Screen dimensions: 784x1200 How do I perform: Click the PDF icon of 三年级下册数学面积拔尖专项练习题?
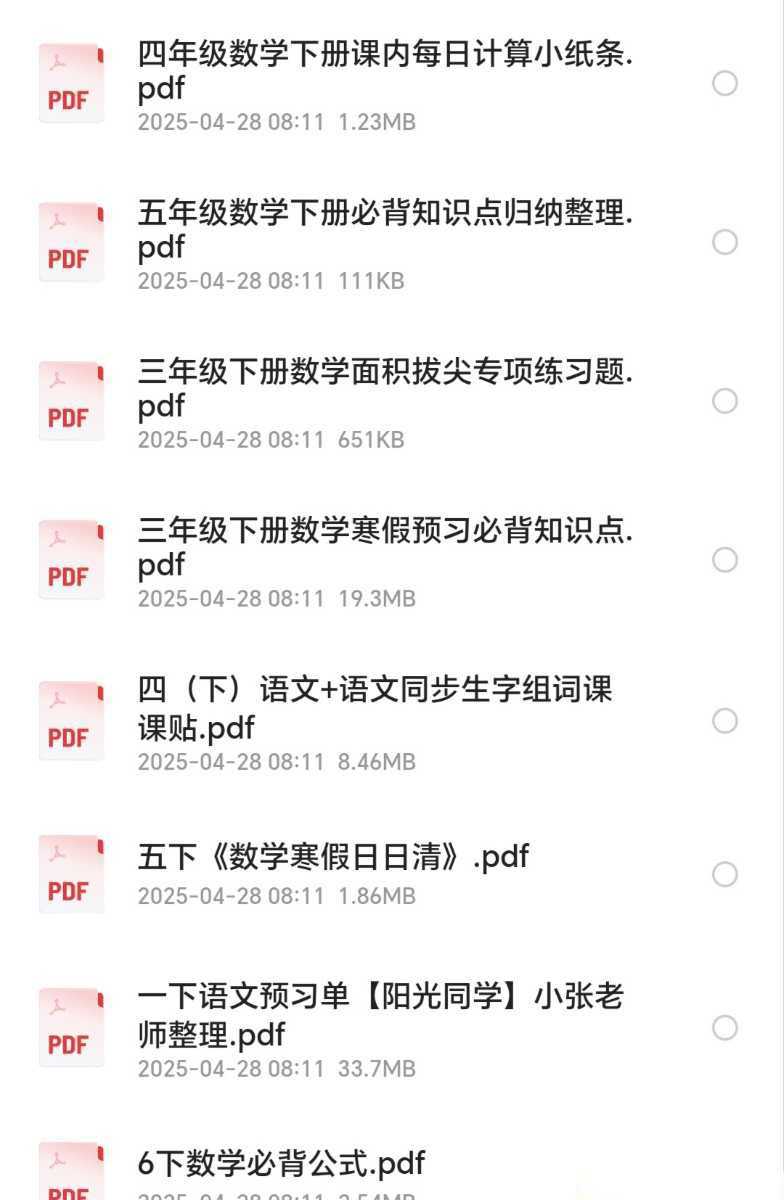pos(71,400)
